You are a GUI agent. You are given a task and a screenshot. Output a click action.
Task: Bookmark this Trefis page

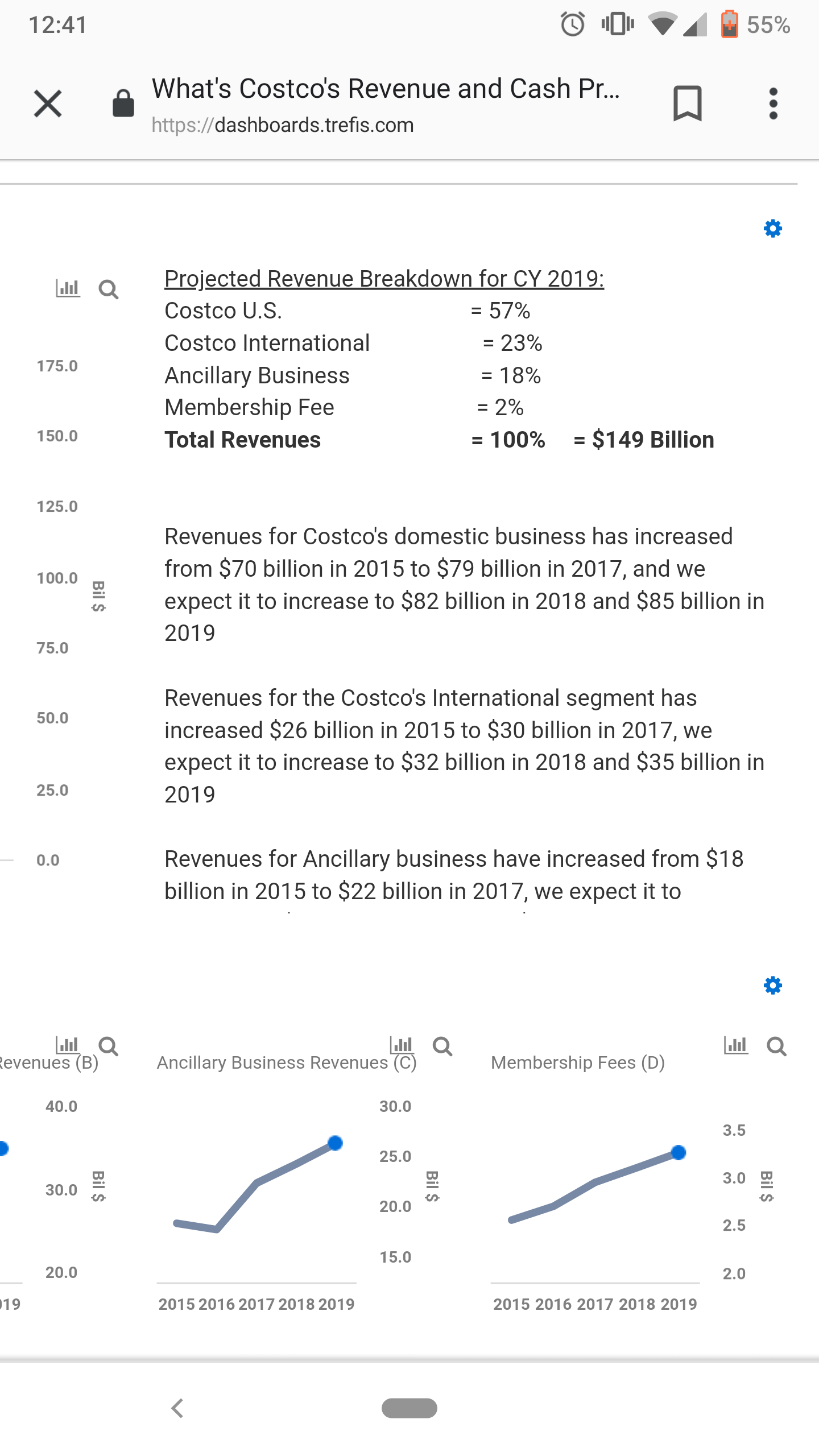pyautogui.click(x=687, y=104)
